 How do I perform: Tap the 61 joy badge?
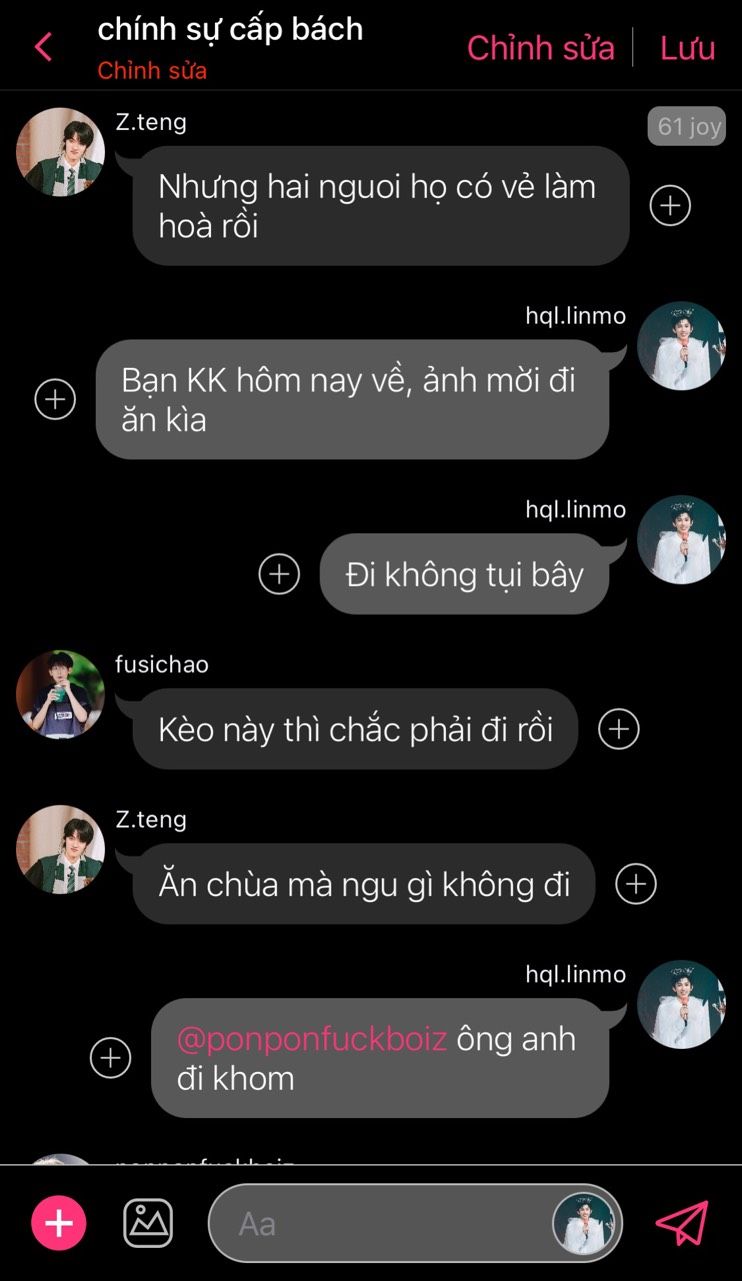(x=686, y=127)
